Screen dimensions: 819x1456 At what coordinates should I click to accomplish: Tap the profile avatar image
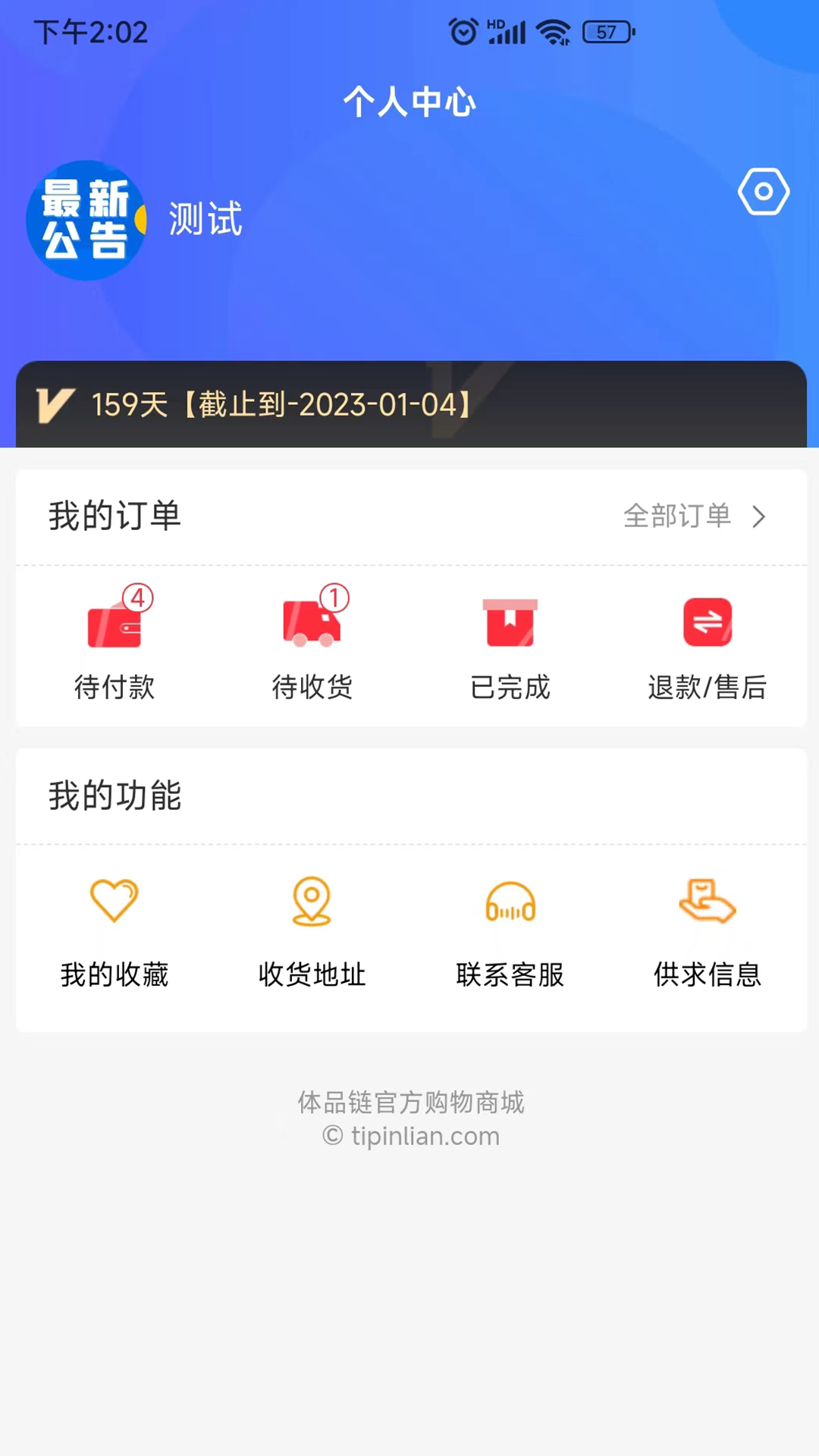click(x=86, y=221)
